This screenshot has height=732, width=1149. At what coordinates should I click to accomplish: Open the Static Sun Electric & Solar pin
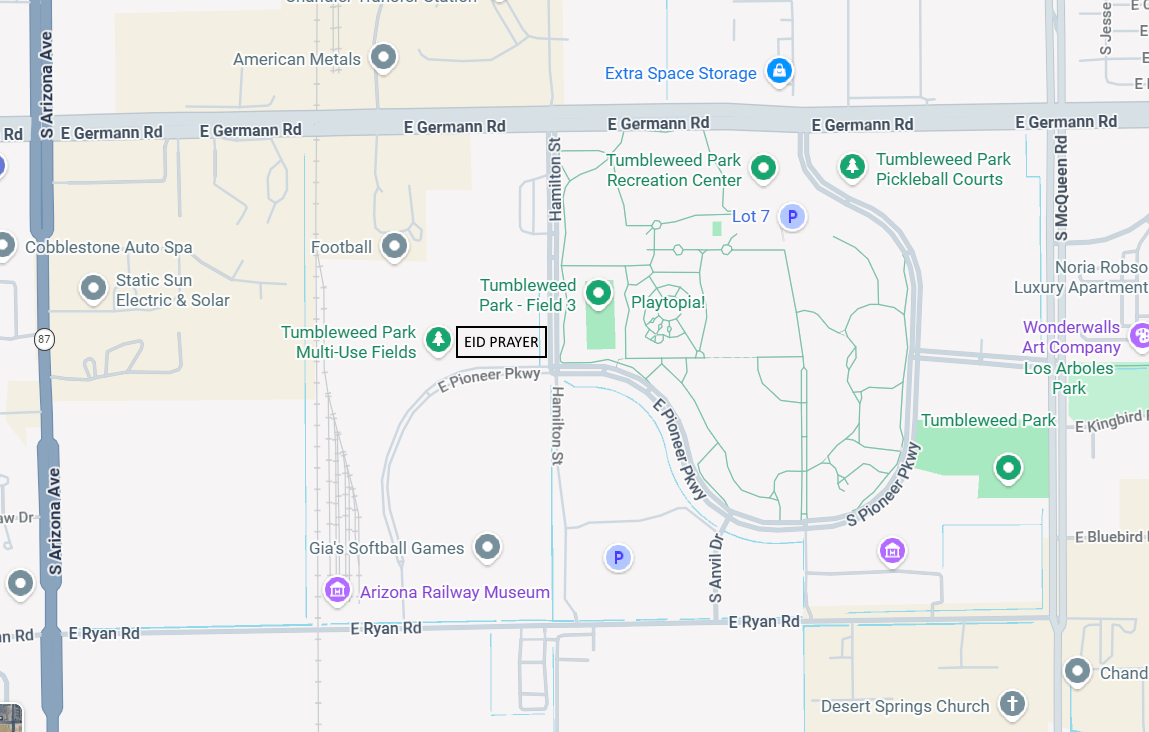point(94,289)
